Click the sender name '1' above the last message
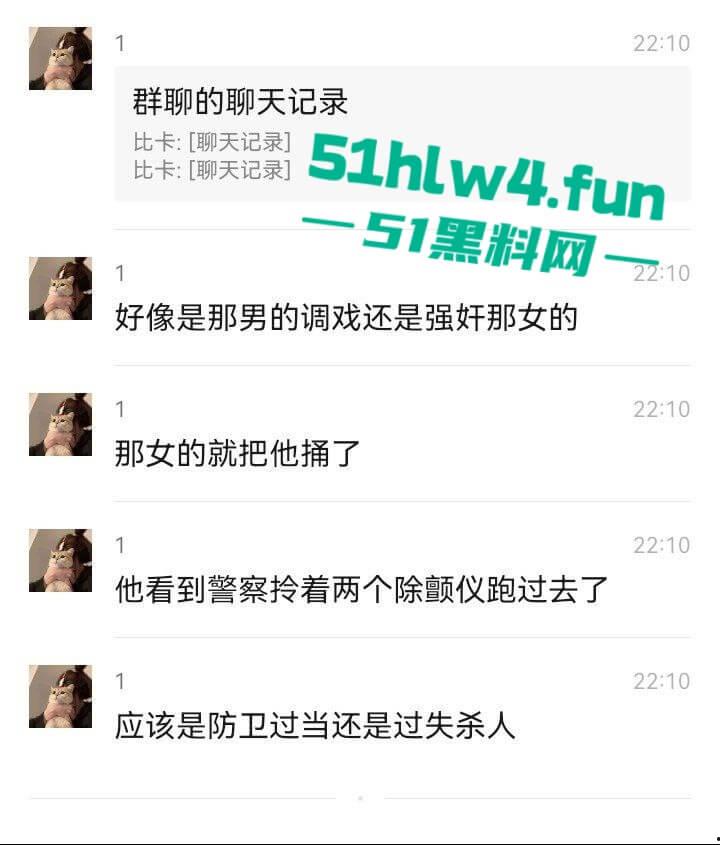 (x=119, y=682)
